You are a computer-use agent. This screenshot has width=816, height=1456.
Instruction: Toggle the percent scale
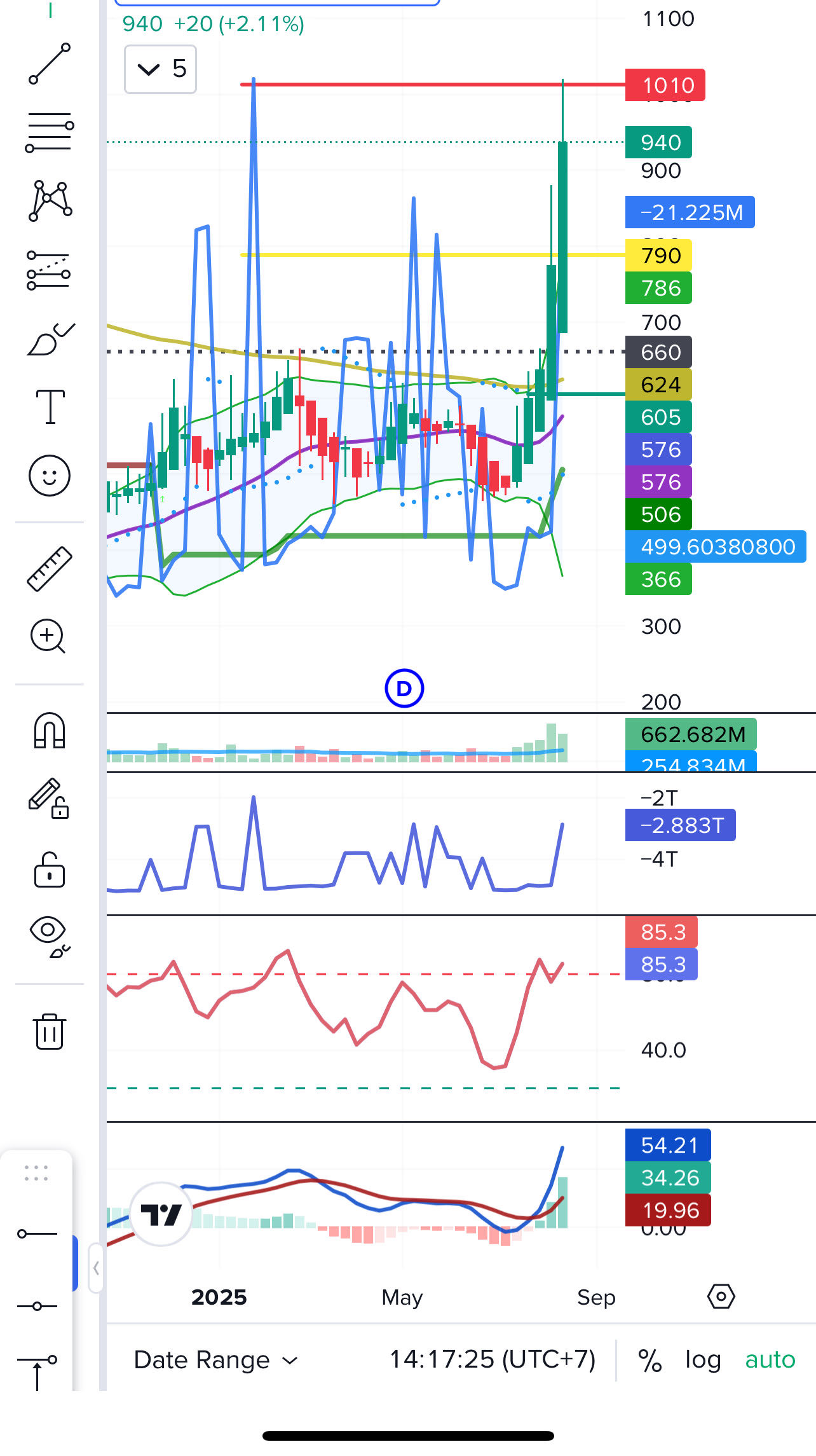click(x=649, y=1360)
